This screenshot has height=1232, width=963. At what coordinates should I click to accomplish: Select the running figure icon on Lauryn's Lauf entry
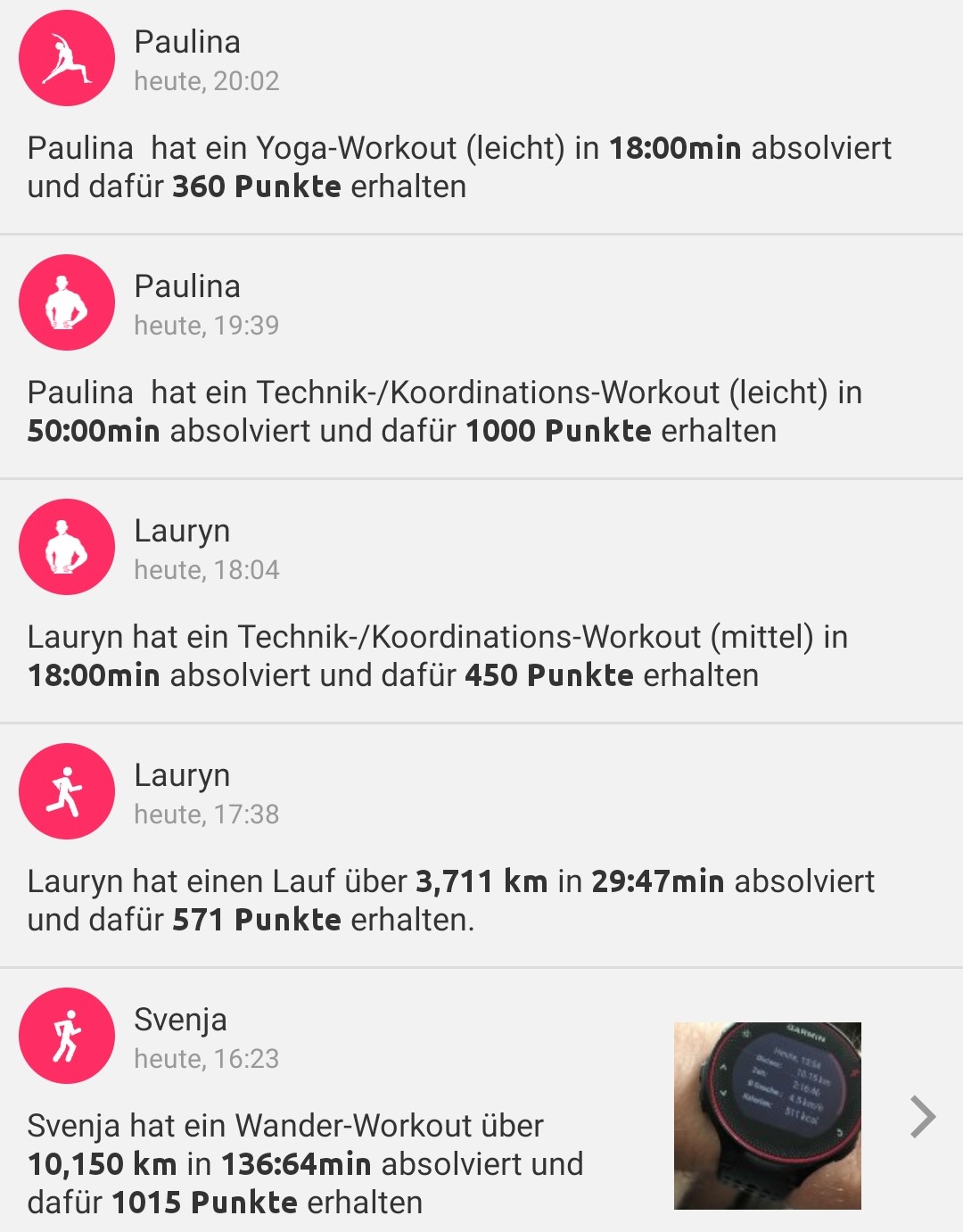coord(67,791)
